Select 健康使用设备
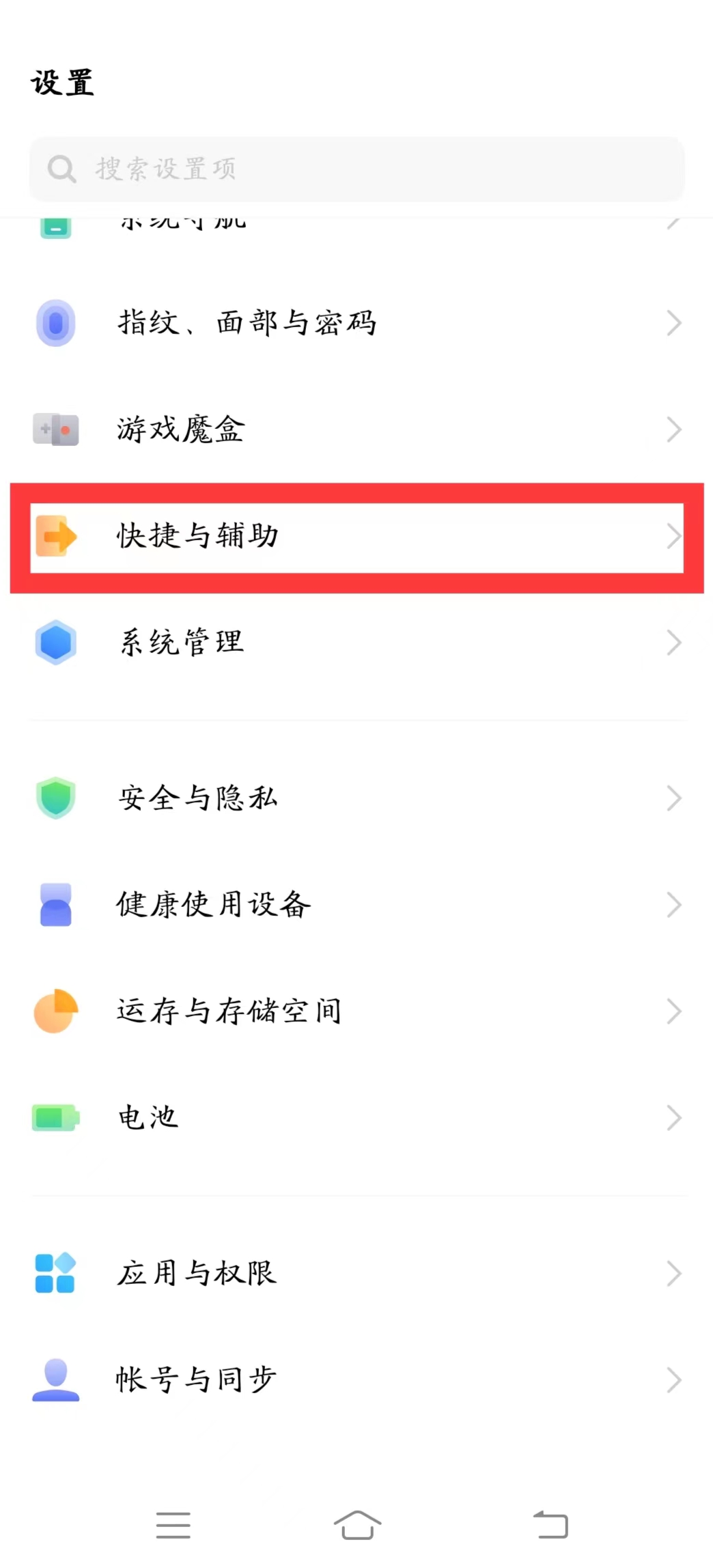This screenshot has height=1568, width=713. tap(356, 905)
